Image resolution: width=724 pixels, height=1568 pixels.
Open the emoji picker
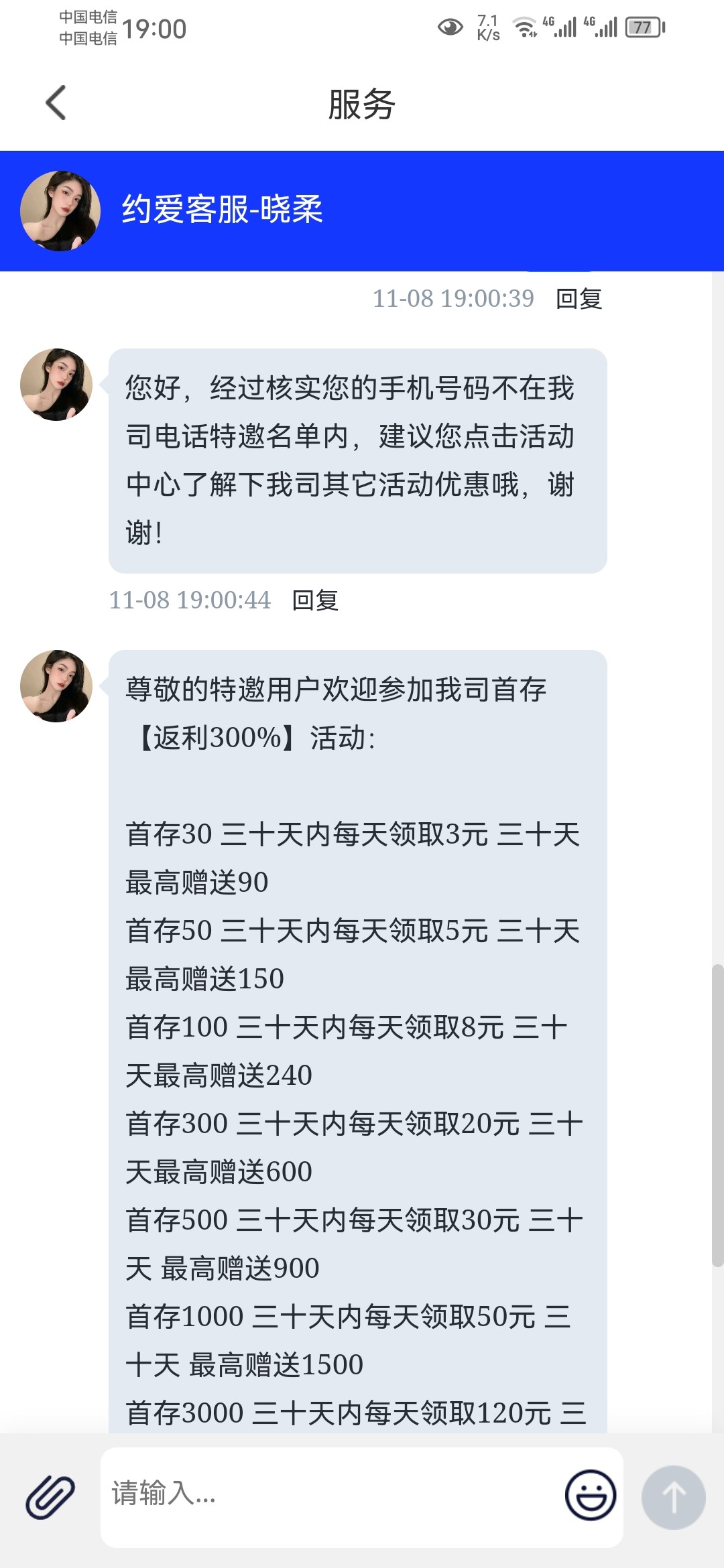click(x=590, y=1496)
